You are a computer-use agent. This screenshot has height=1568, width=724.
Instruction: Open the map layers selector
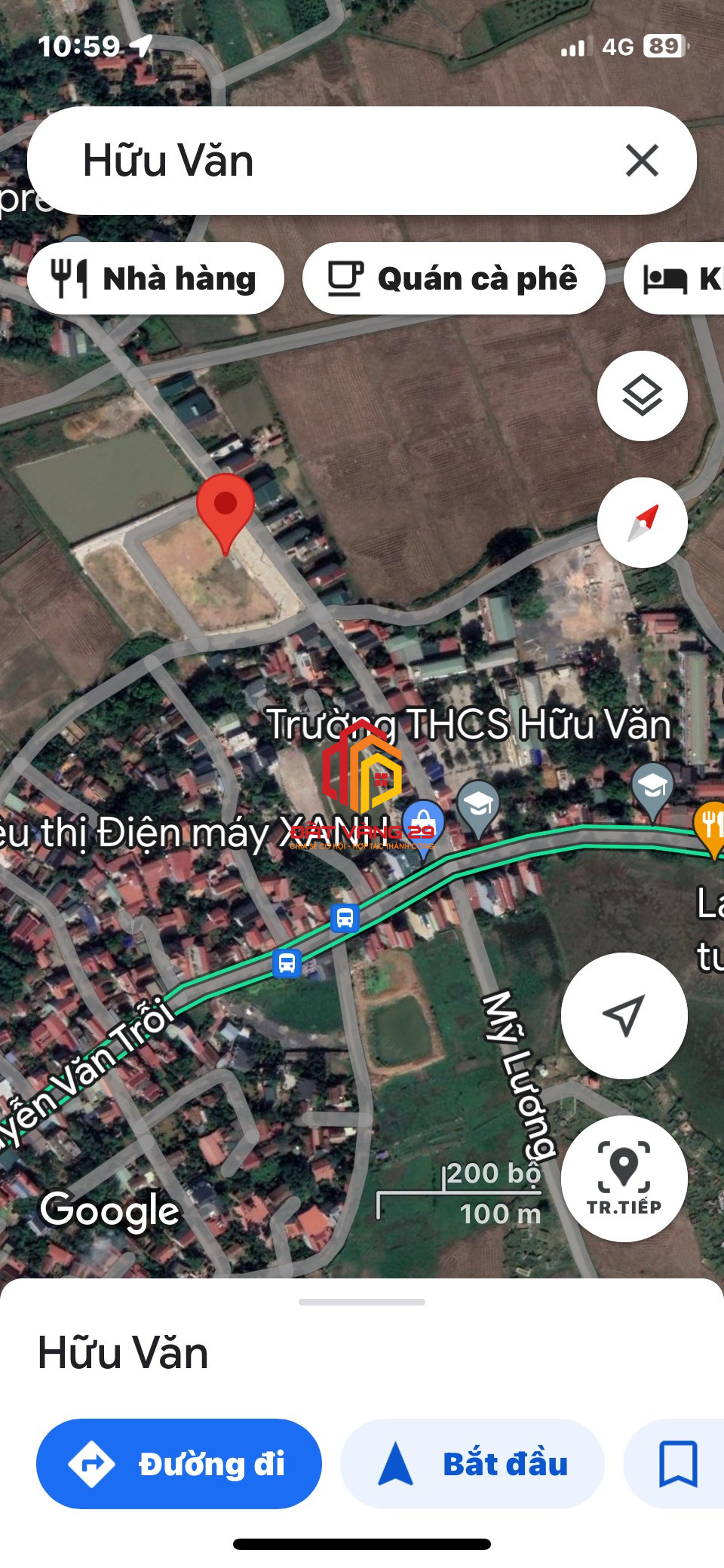point(642,396)
